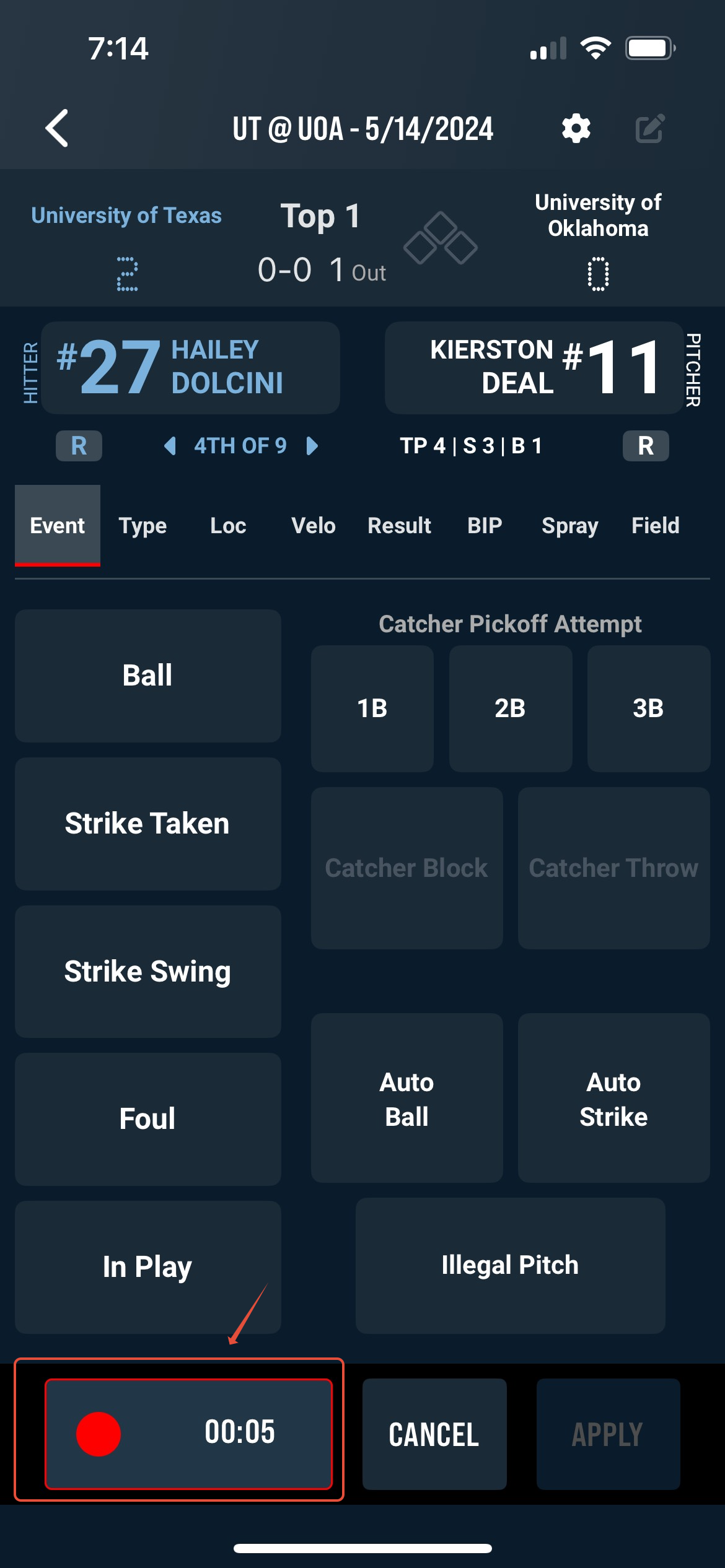Open the settings gear
This screenshot has width=725, height=1568.
[576, 129]
